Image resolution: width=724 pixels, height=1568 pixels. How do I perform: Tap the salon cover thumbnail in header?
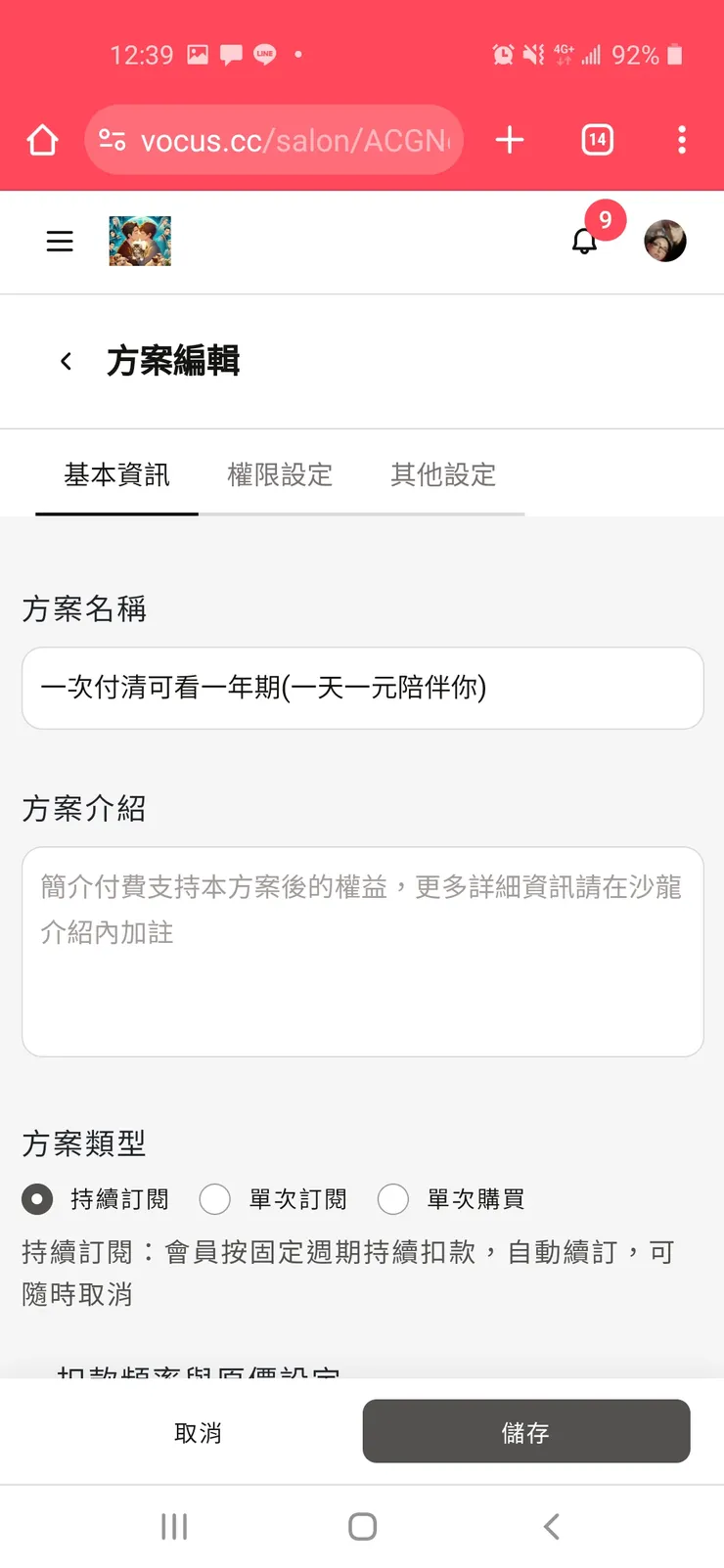(139, 242)
